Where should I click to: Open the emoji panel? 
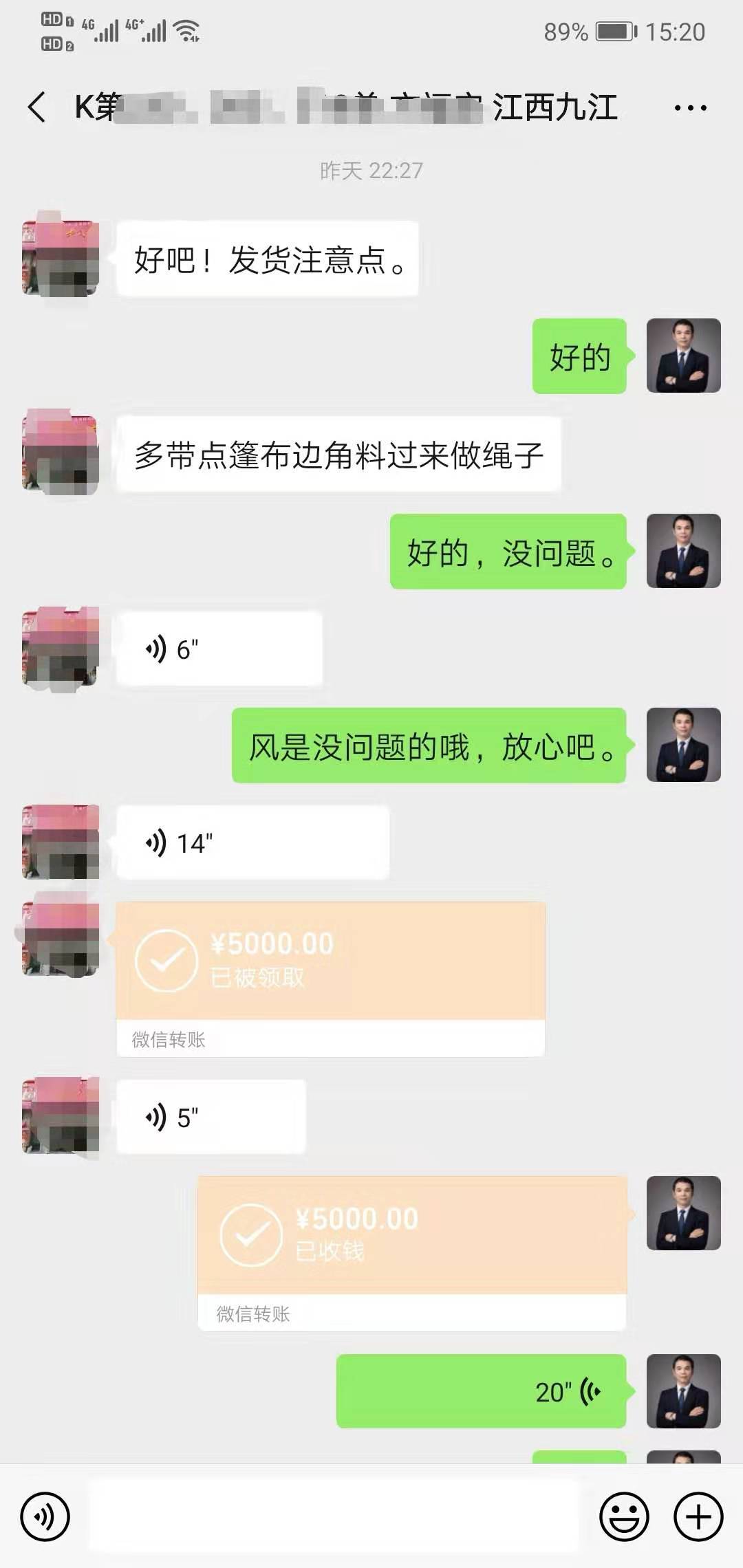point(624,1516)
